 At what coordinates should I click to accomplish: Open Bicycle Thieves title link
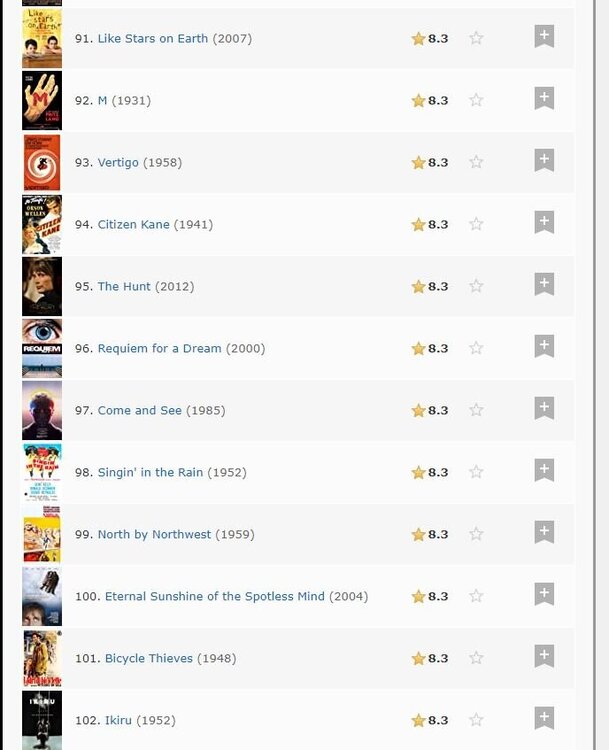[148, 659]
